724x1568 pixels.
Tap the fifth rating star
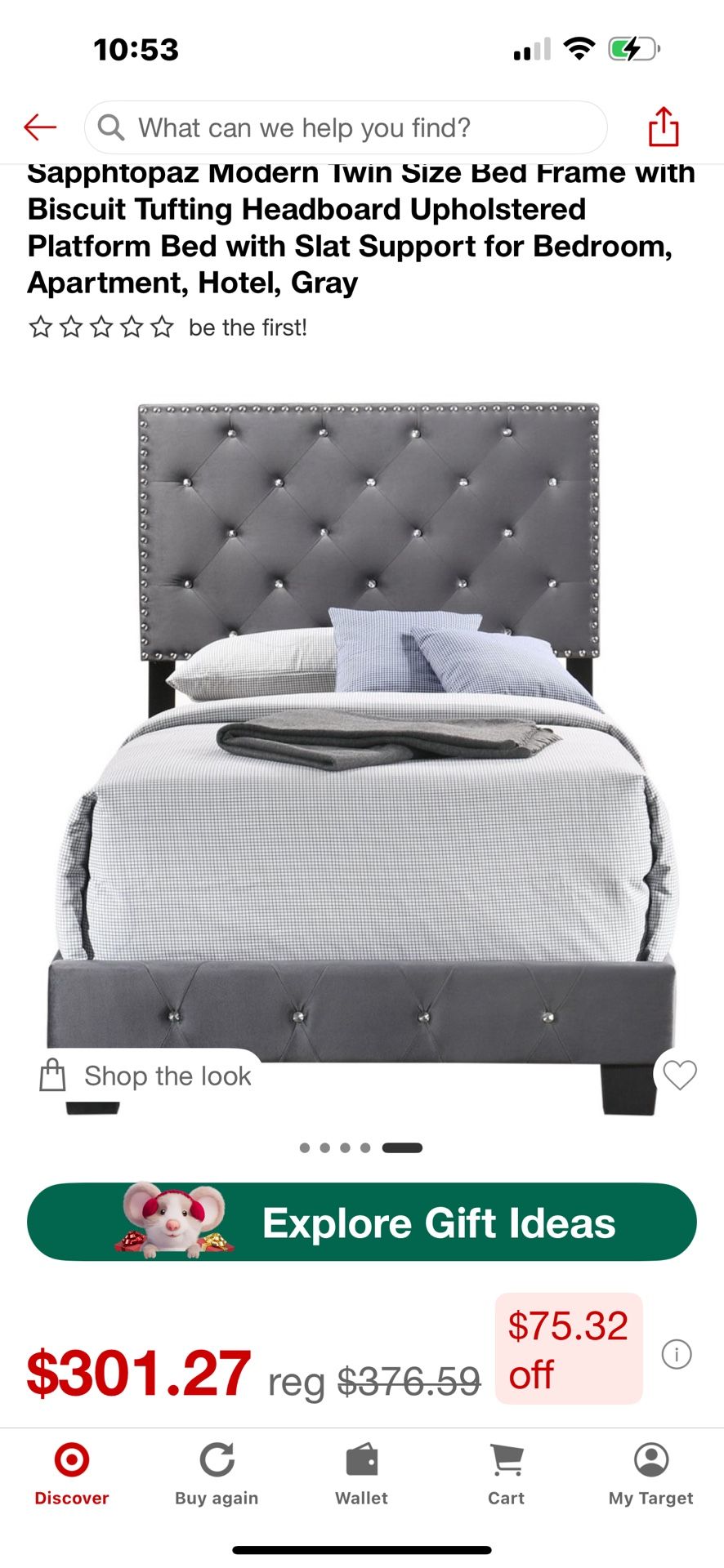[x=162, y=326]
